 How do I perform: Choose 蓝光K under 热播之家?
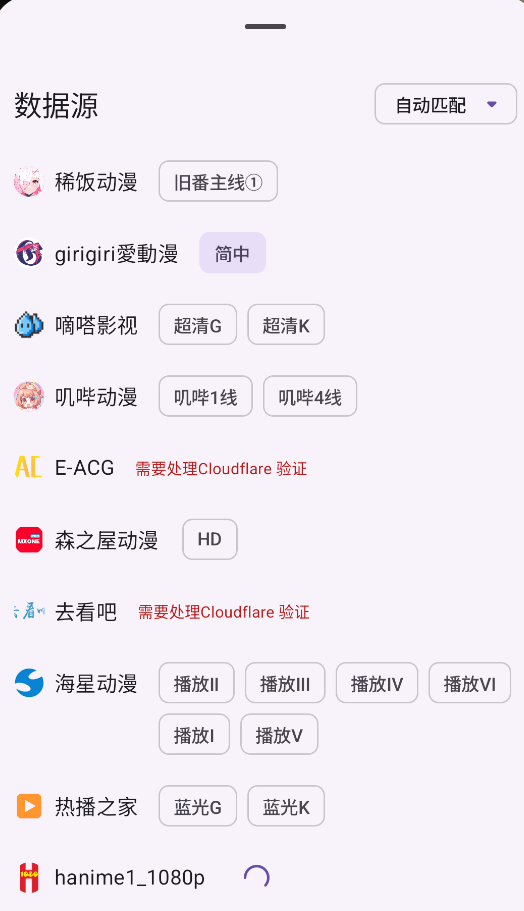[x=286, y=806]
